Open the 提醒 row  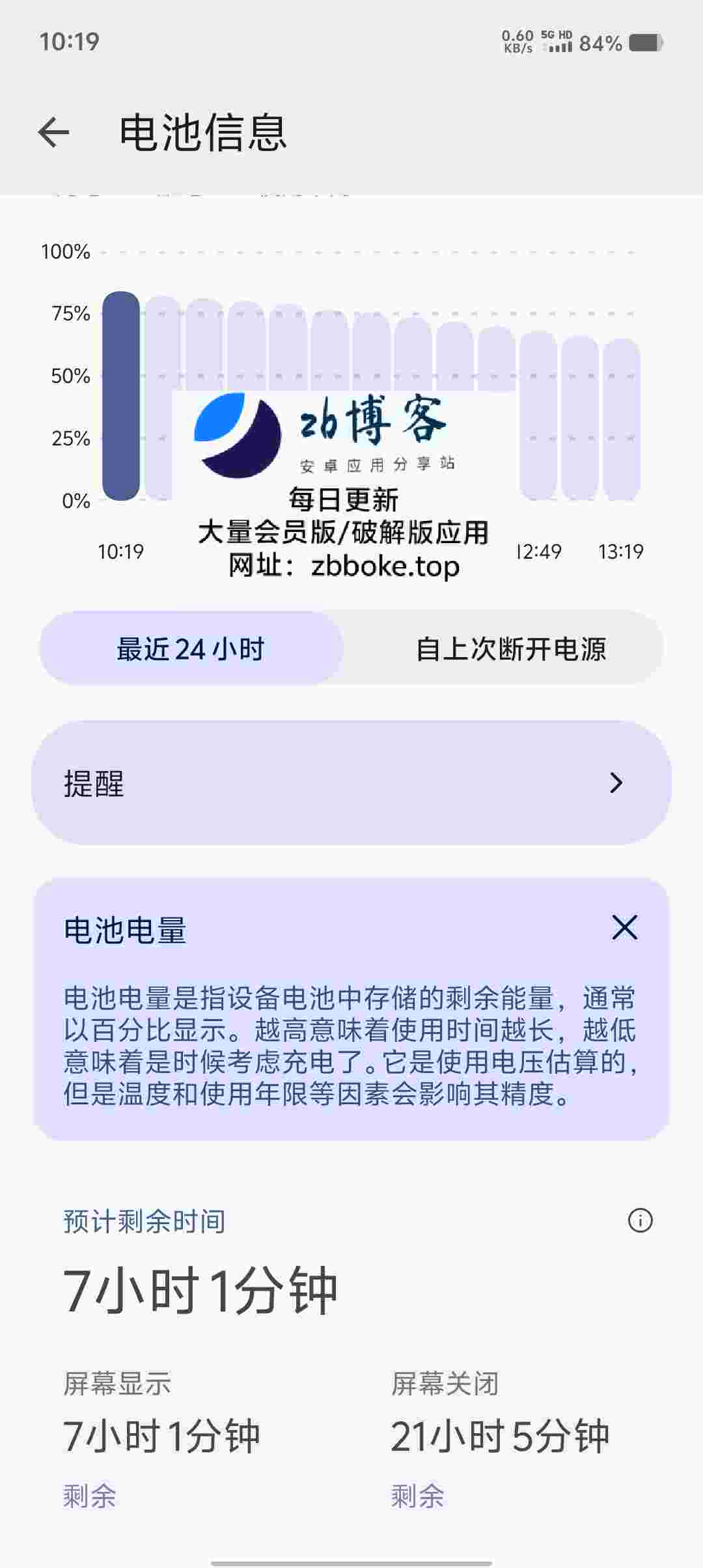[x=351, y=783]
